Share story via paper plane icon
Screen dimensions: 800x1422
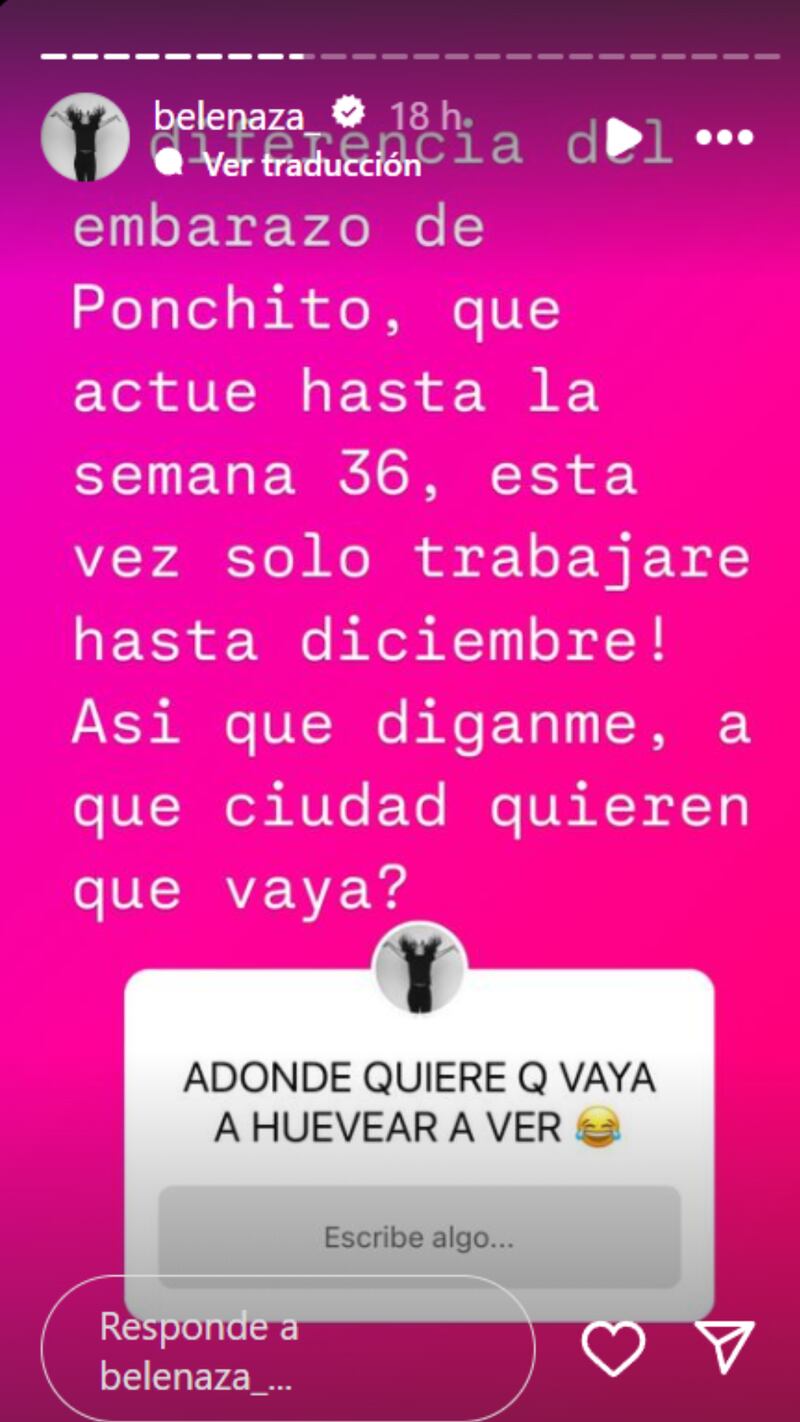coord(724,1348)
